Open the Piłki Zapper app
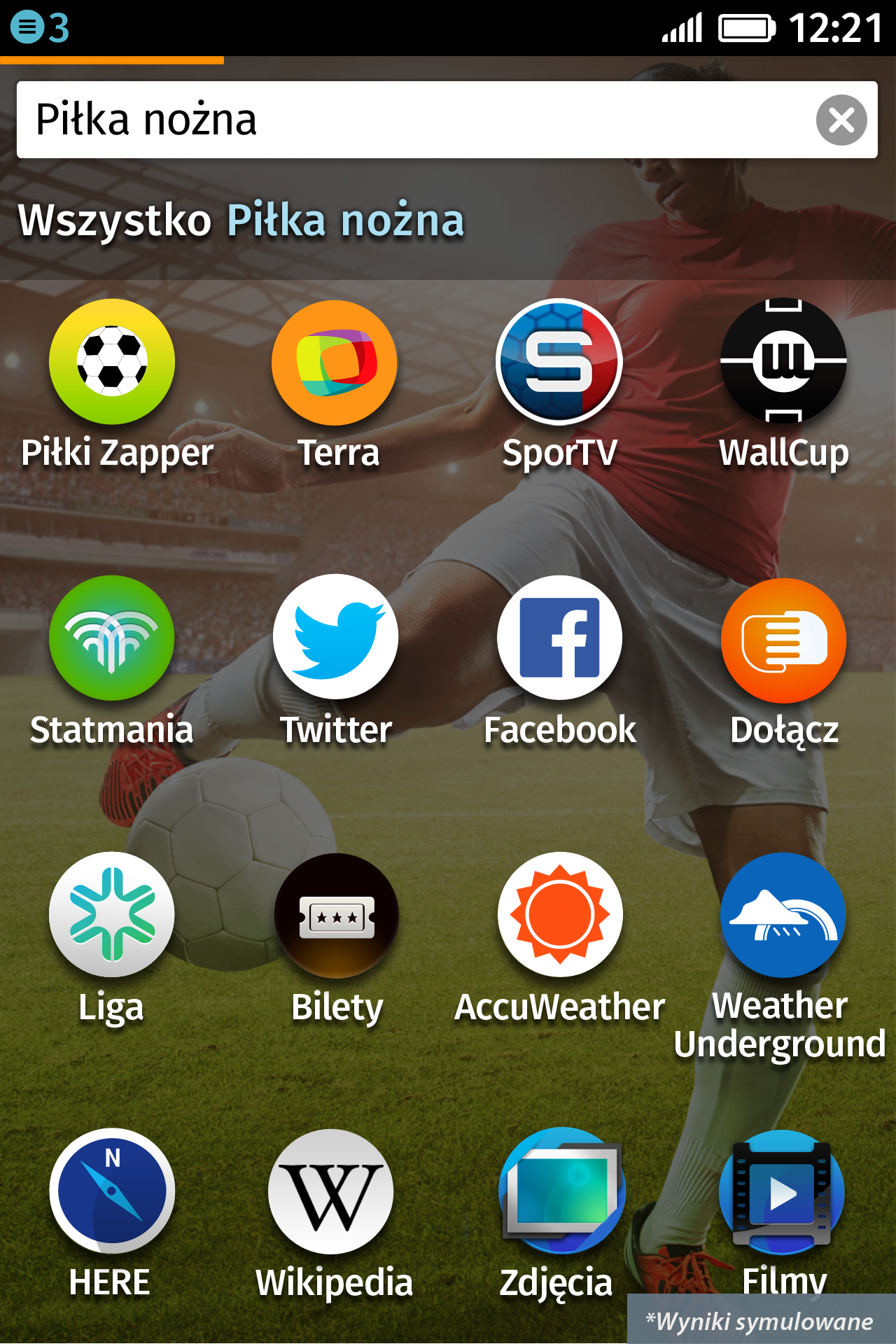This screenshot has width=896, height=1344. click(112, 362)
